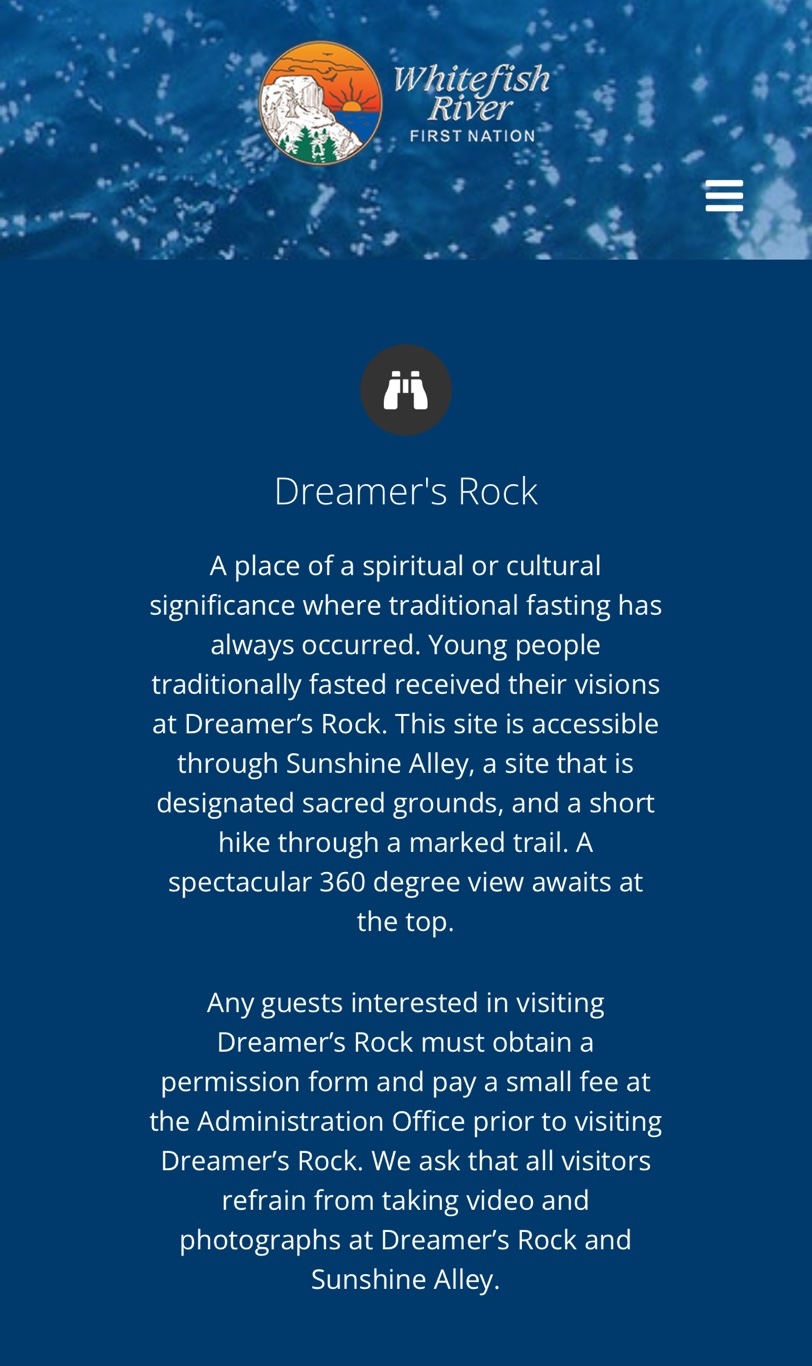Tap the Whitefish River First Nation logo
Viewport: 812px width, 1366px height.
[404, 103]
